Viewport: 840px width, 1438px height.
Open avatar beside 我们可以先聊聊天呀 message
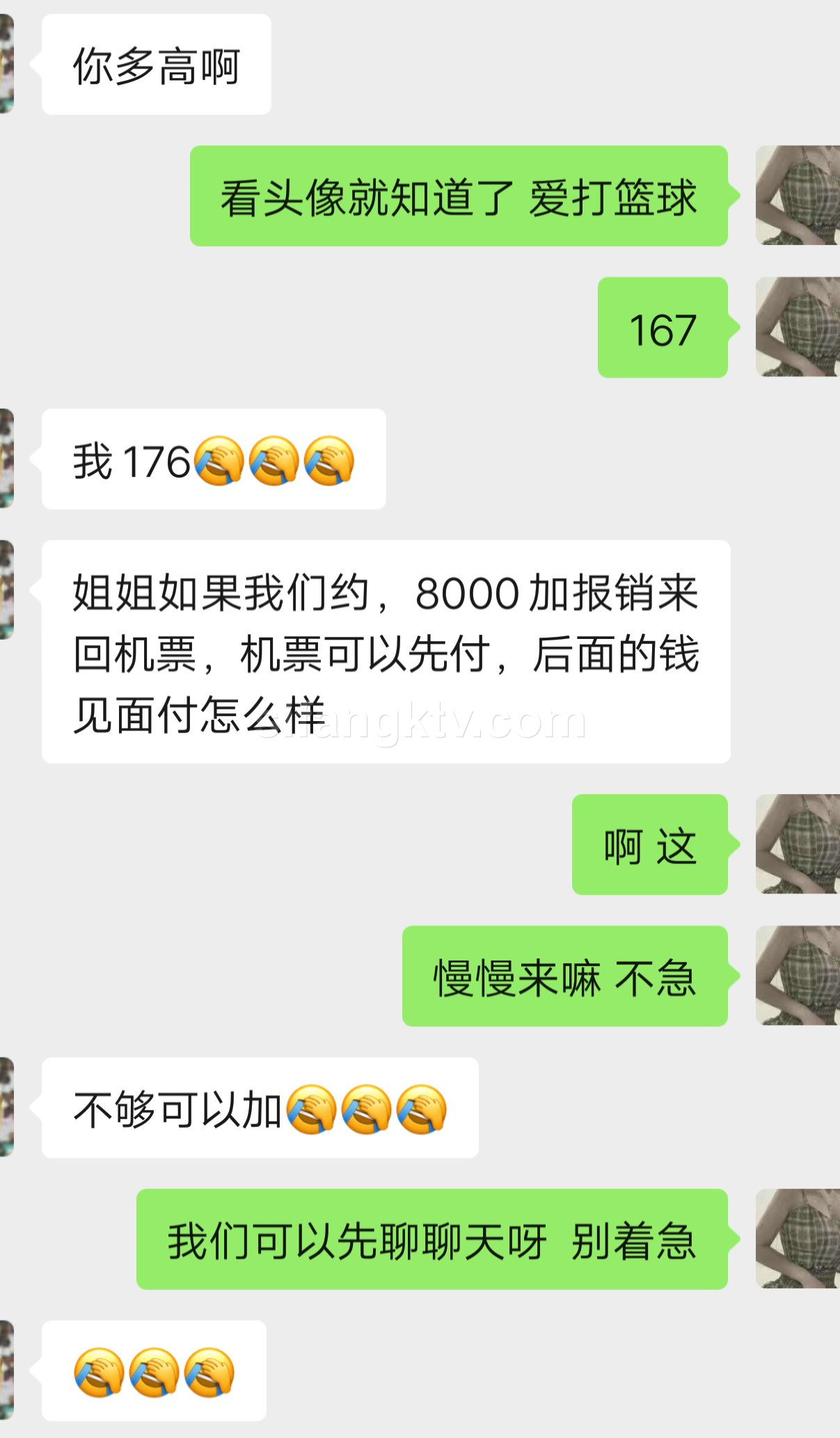(x=798, y=1239)
